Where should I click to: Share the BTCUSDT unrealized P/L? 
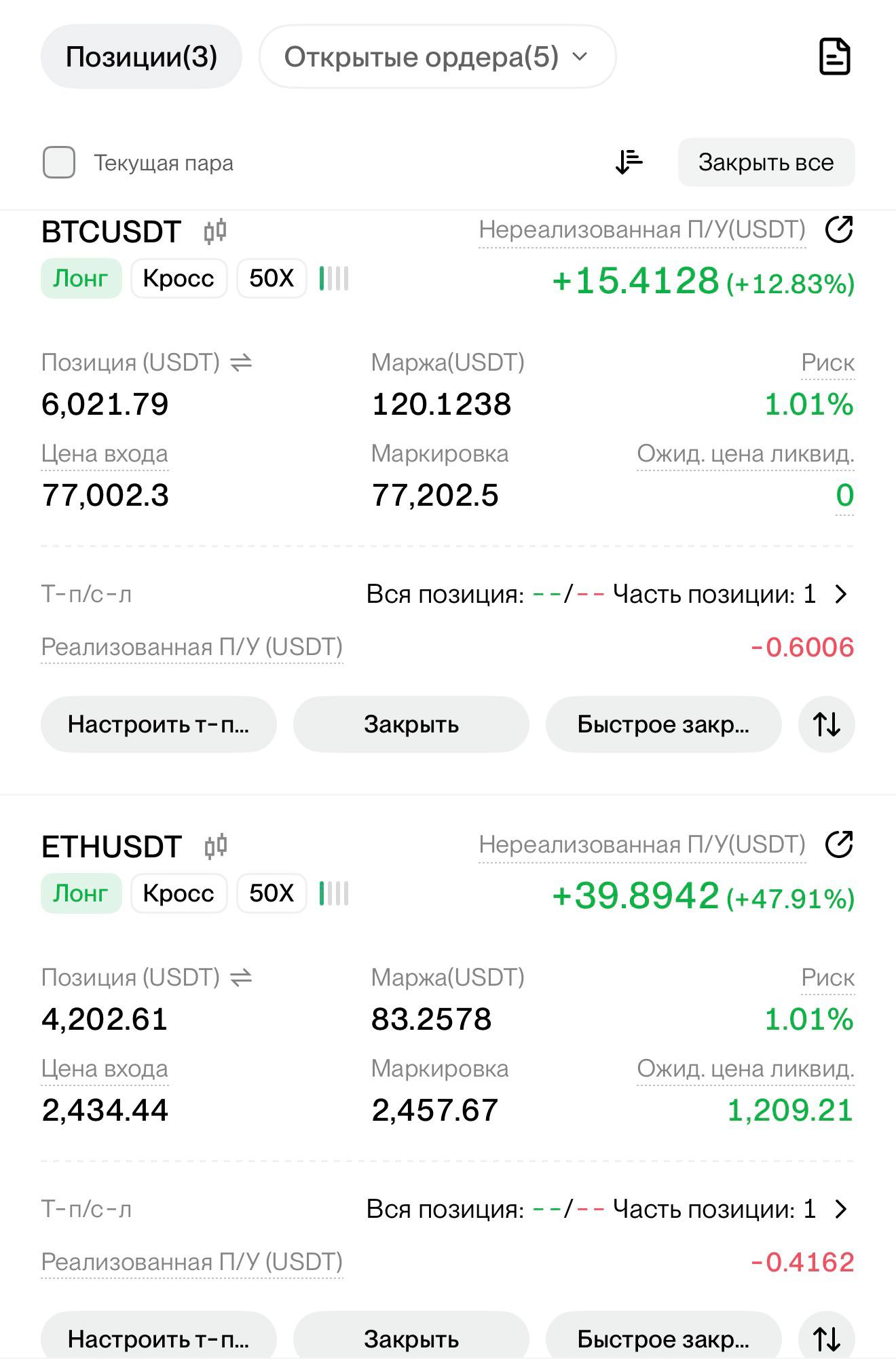coord(839,229)
